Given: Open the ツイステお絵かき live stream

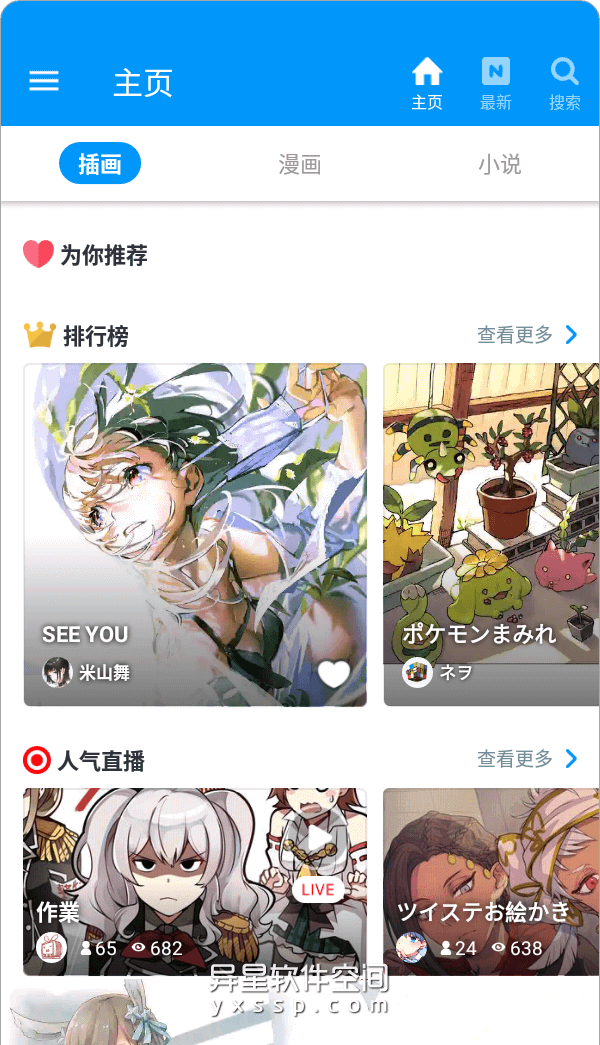Looking at the screenshot, I should (491, 870).
